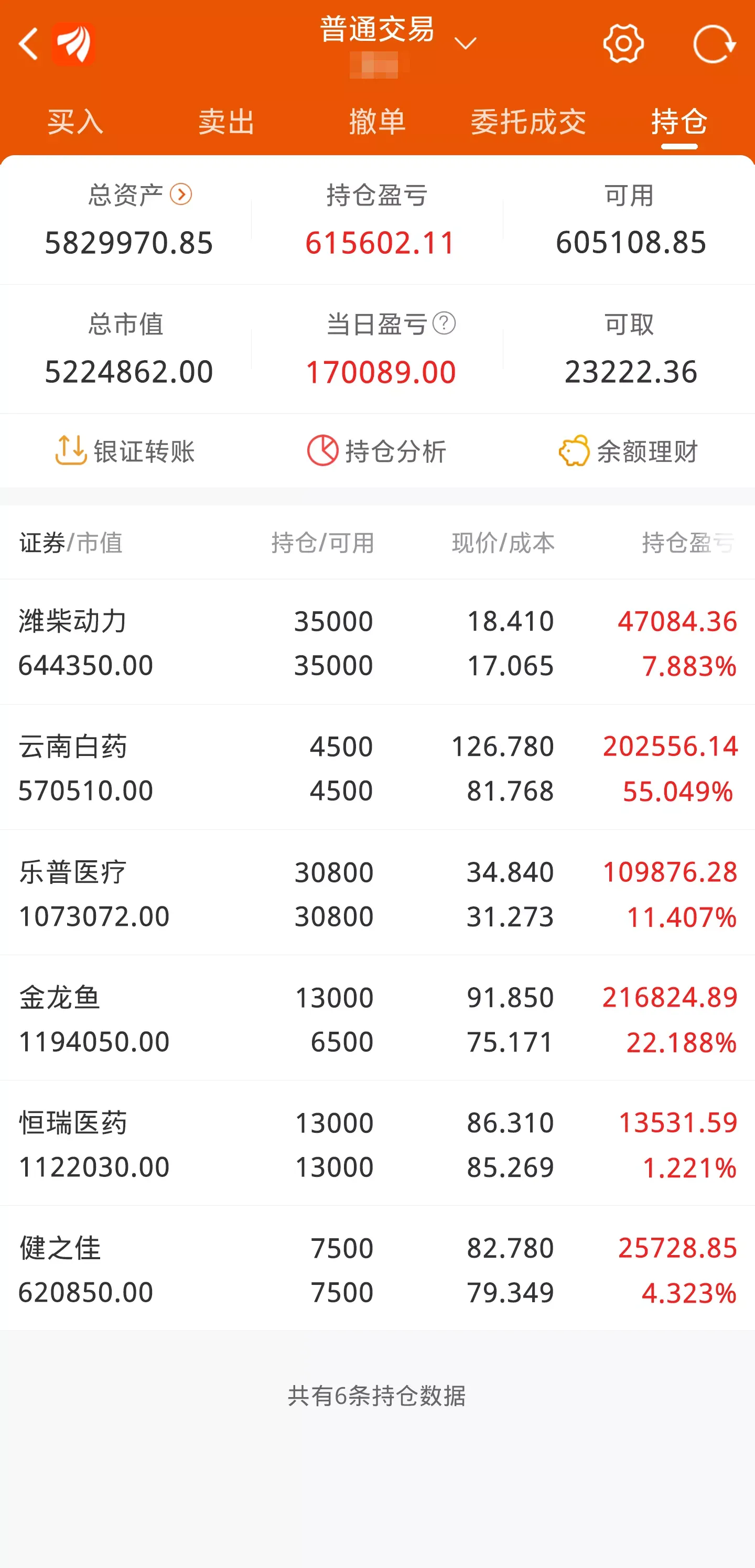The height and width of the screenshot is (1568, 755).
Task: Open the 云南白药 holding row
Action: coord(377,768)
